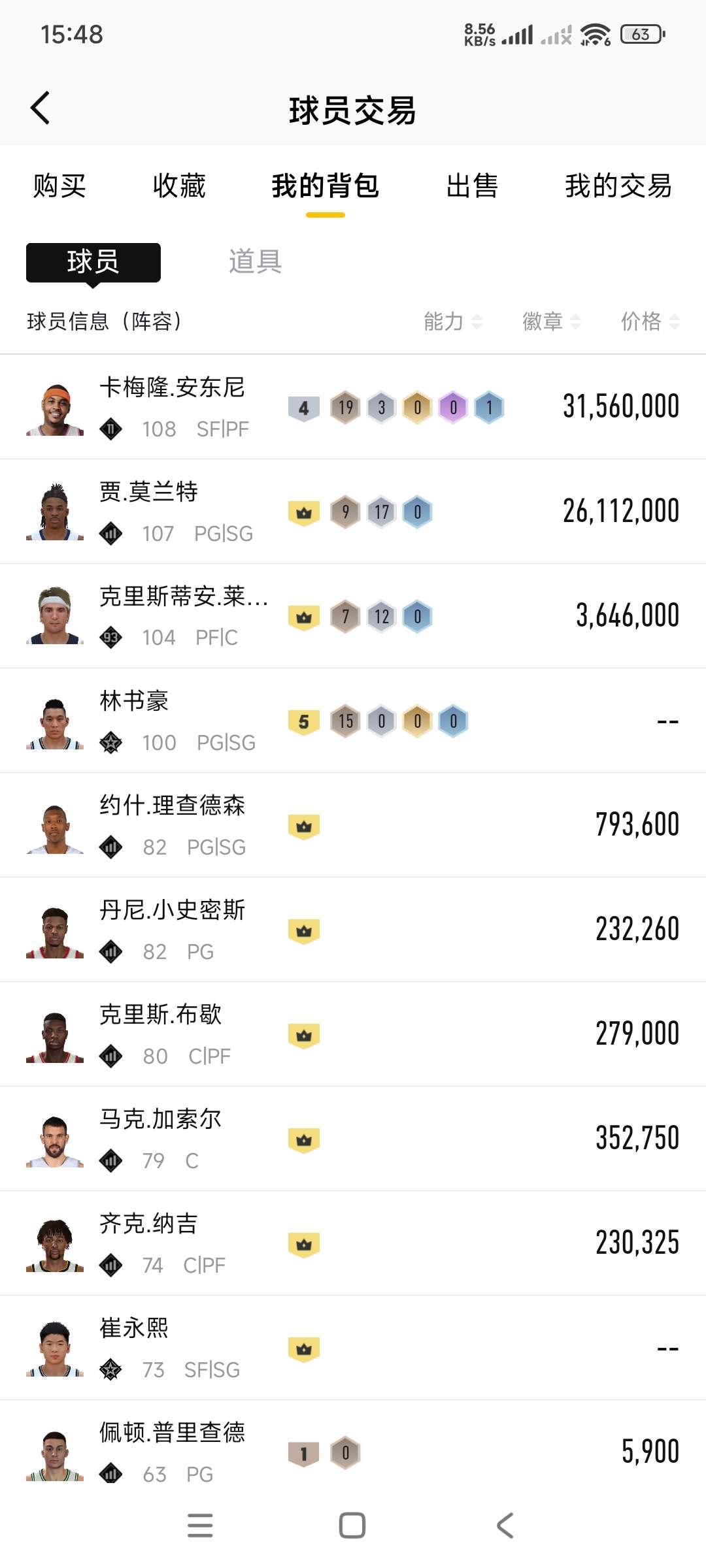
Task: Open 齐克.纳吉 player row
Action: click(353, 1243)
